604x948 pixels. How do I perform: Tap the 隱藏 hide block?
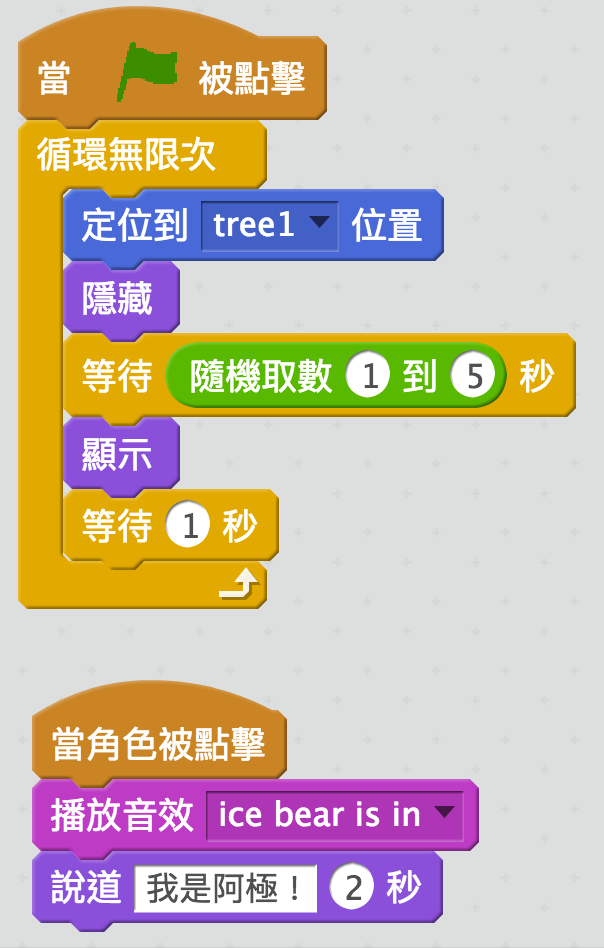pyautogui.click(x=118, y=299)
